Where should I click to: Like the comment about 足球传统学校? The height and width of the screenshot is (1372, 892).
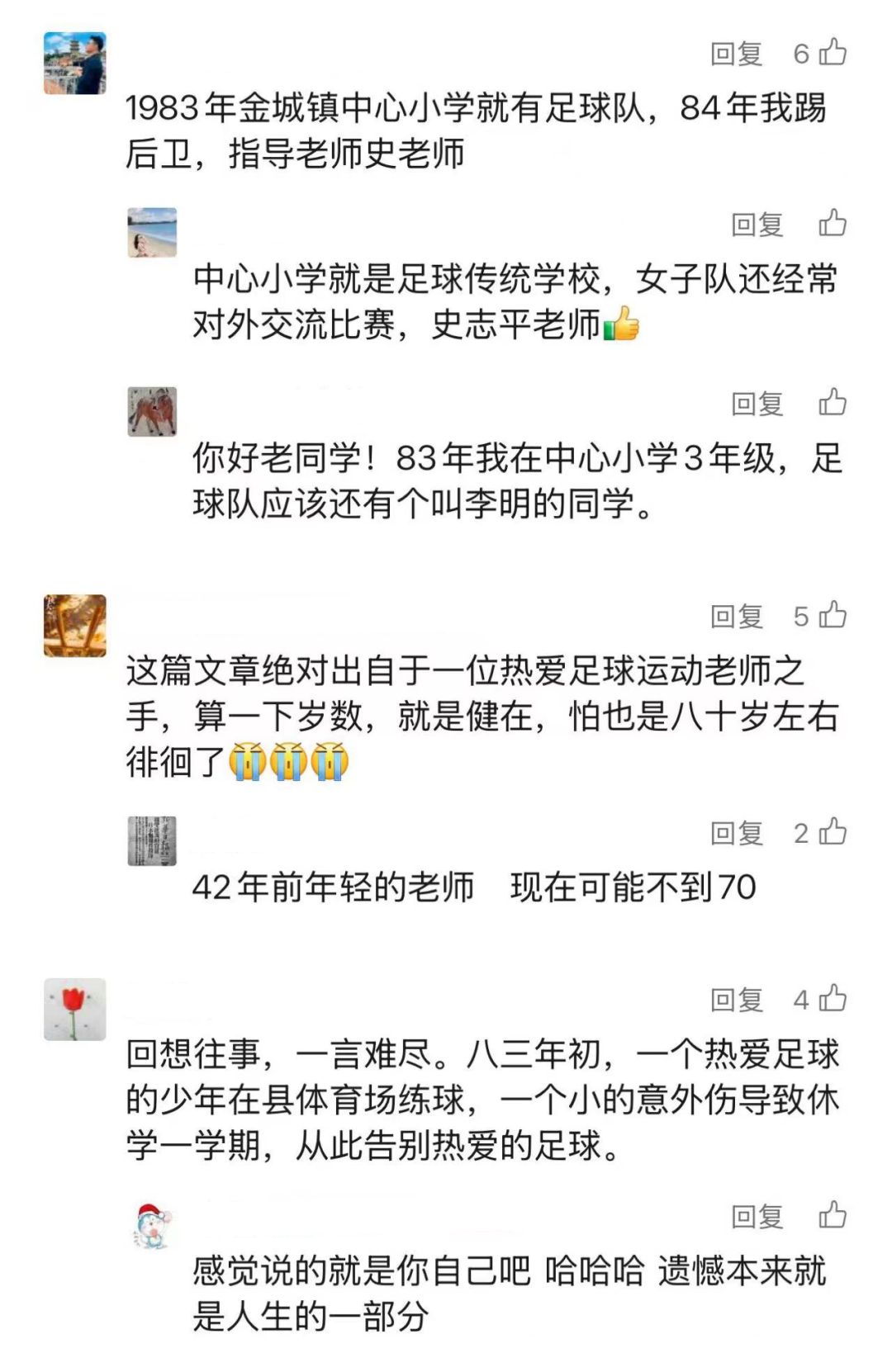click(832, 224)
